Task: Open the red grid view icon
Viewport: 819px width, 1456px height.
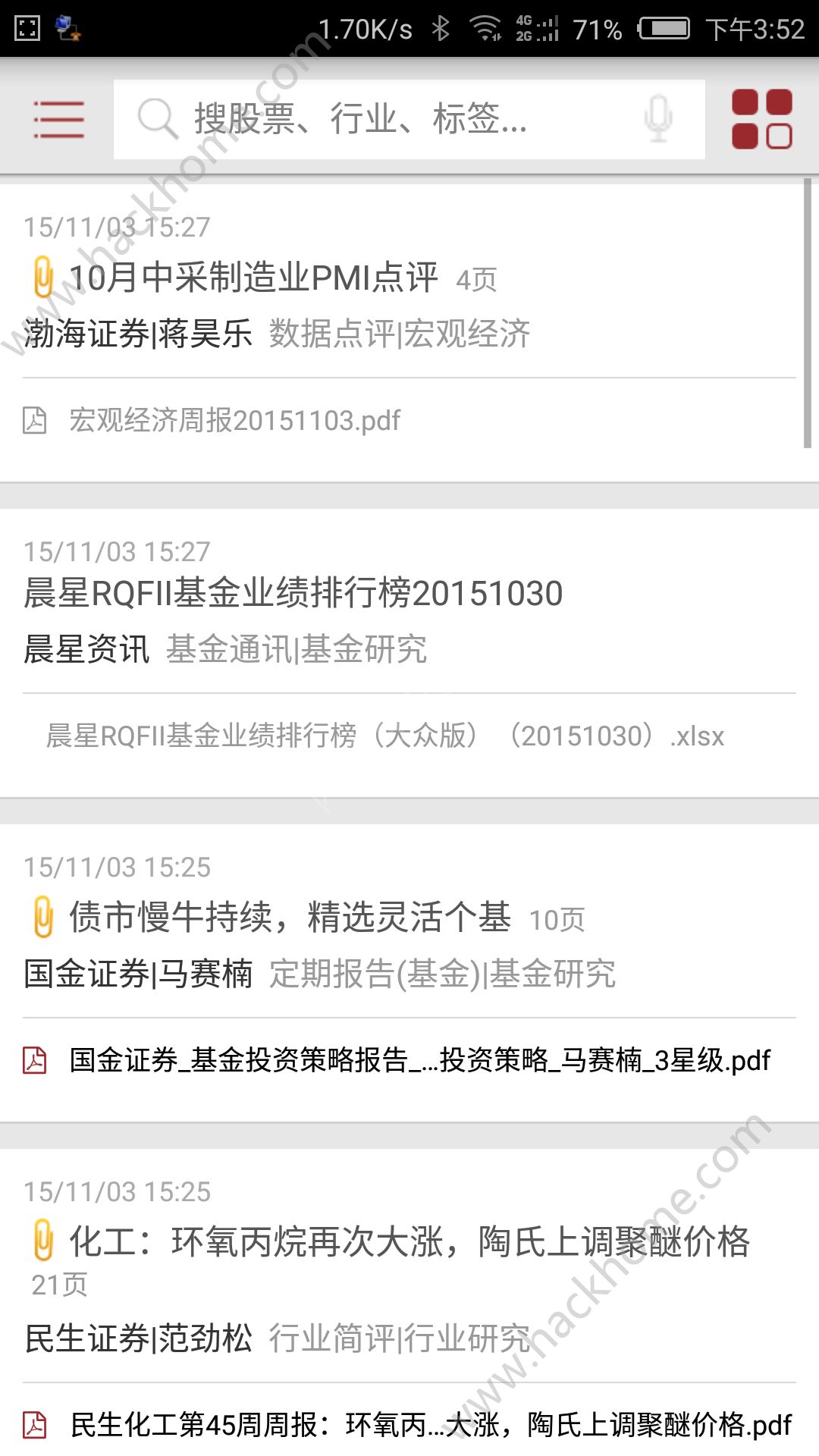Action: 761,120
